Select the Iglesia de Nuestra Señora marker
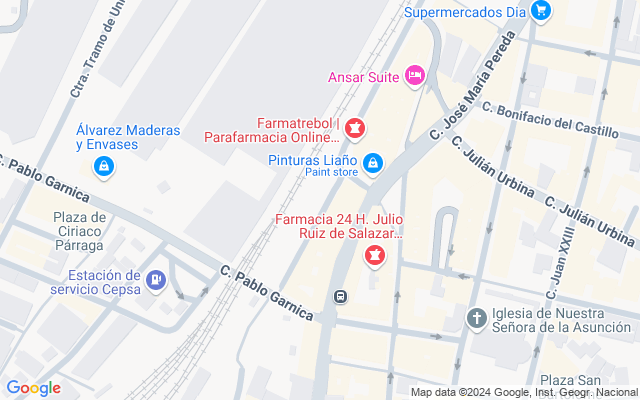The width and height of the screenshot is (640, 400). pos(477,319)
